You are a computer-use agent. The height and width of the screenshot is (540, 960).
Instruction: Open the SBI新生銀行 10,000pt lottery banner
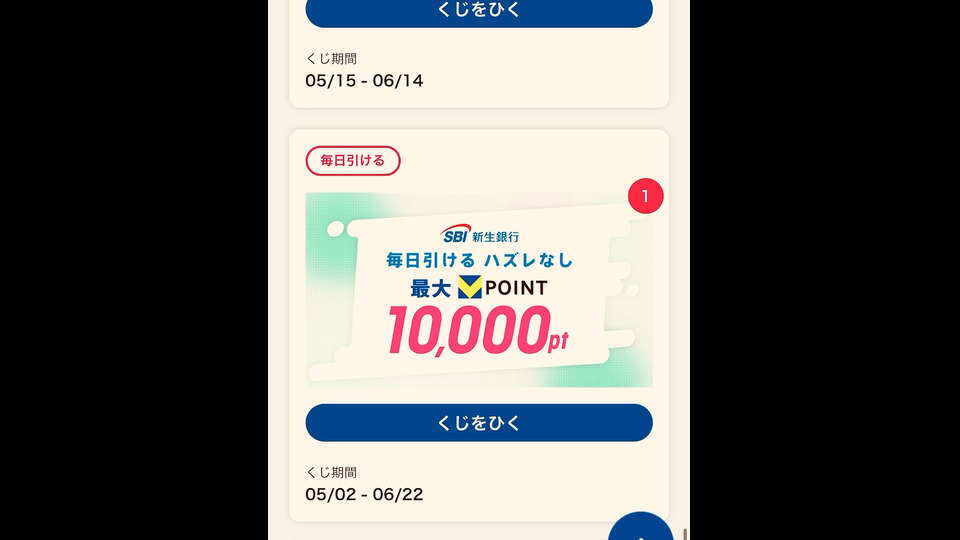[479, 290]
